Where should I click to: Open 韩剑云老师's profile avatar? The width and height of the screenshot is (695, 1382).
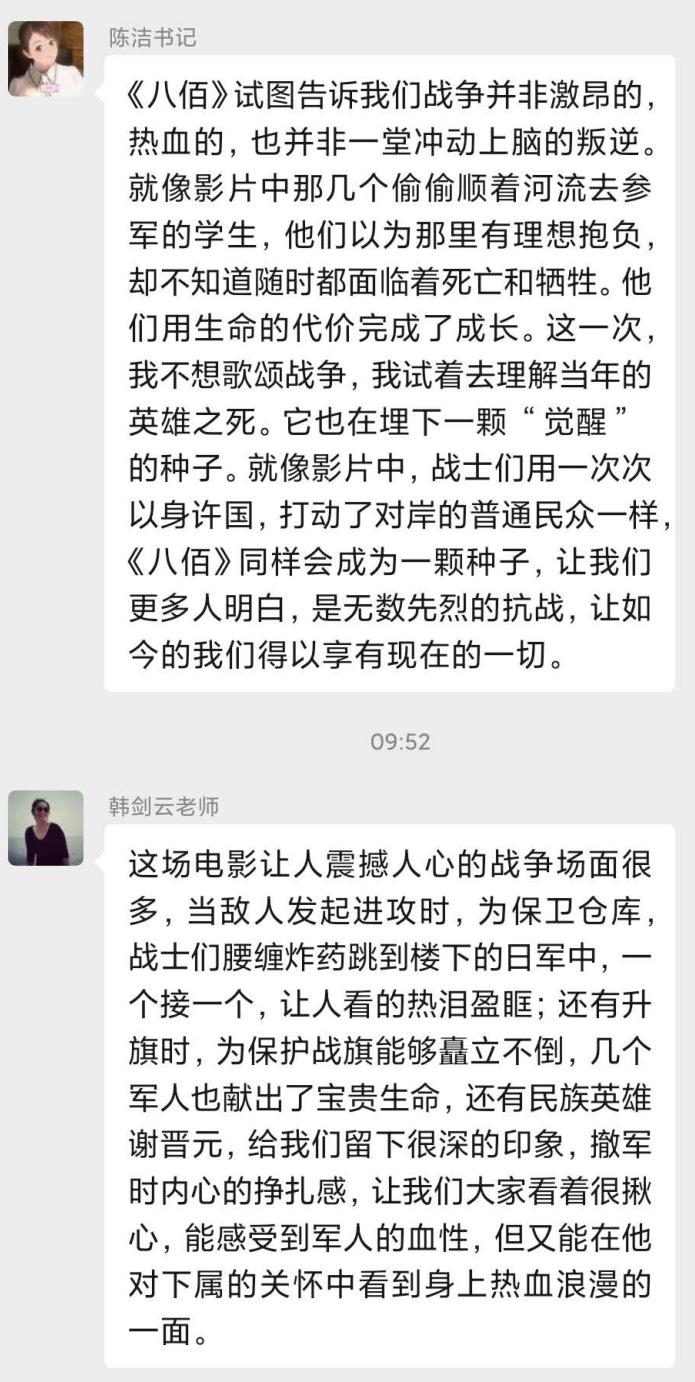[x=46, y=828]
